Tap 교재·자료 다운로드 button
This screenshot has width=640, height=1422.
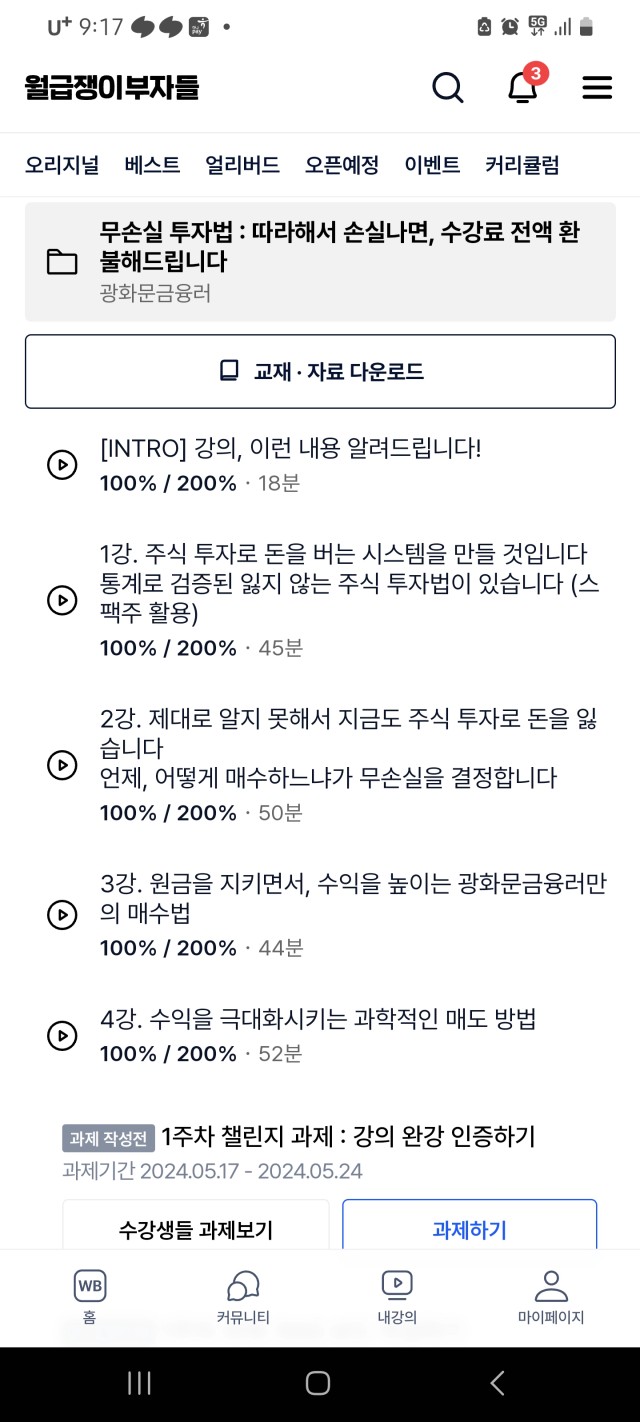[320, 371]
